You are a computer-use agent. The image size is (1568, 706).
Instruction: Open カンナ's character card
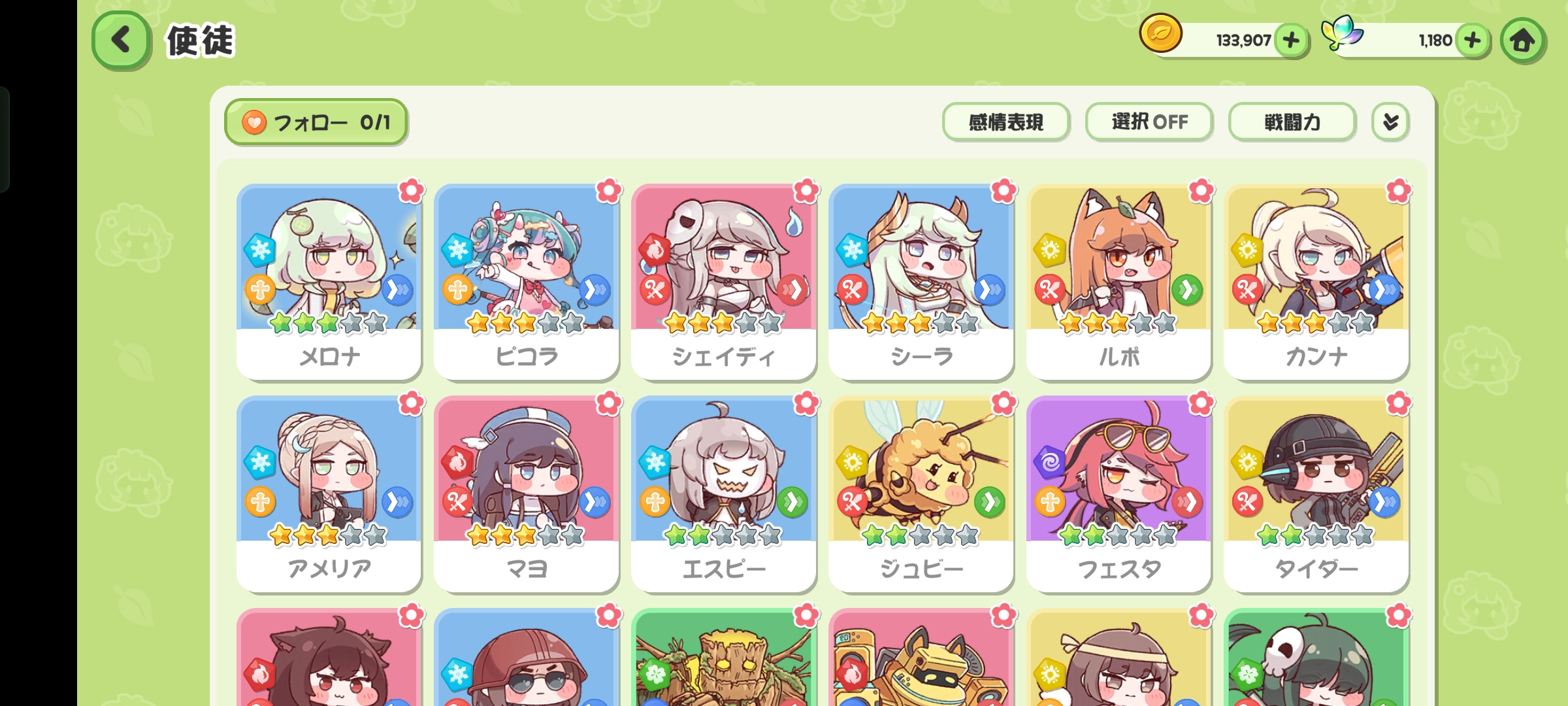[x=1316, y=281]
